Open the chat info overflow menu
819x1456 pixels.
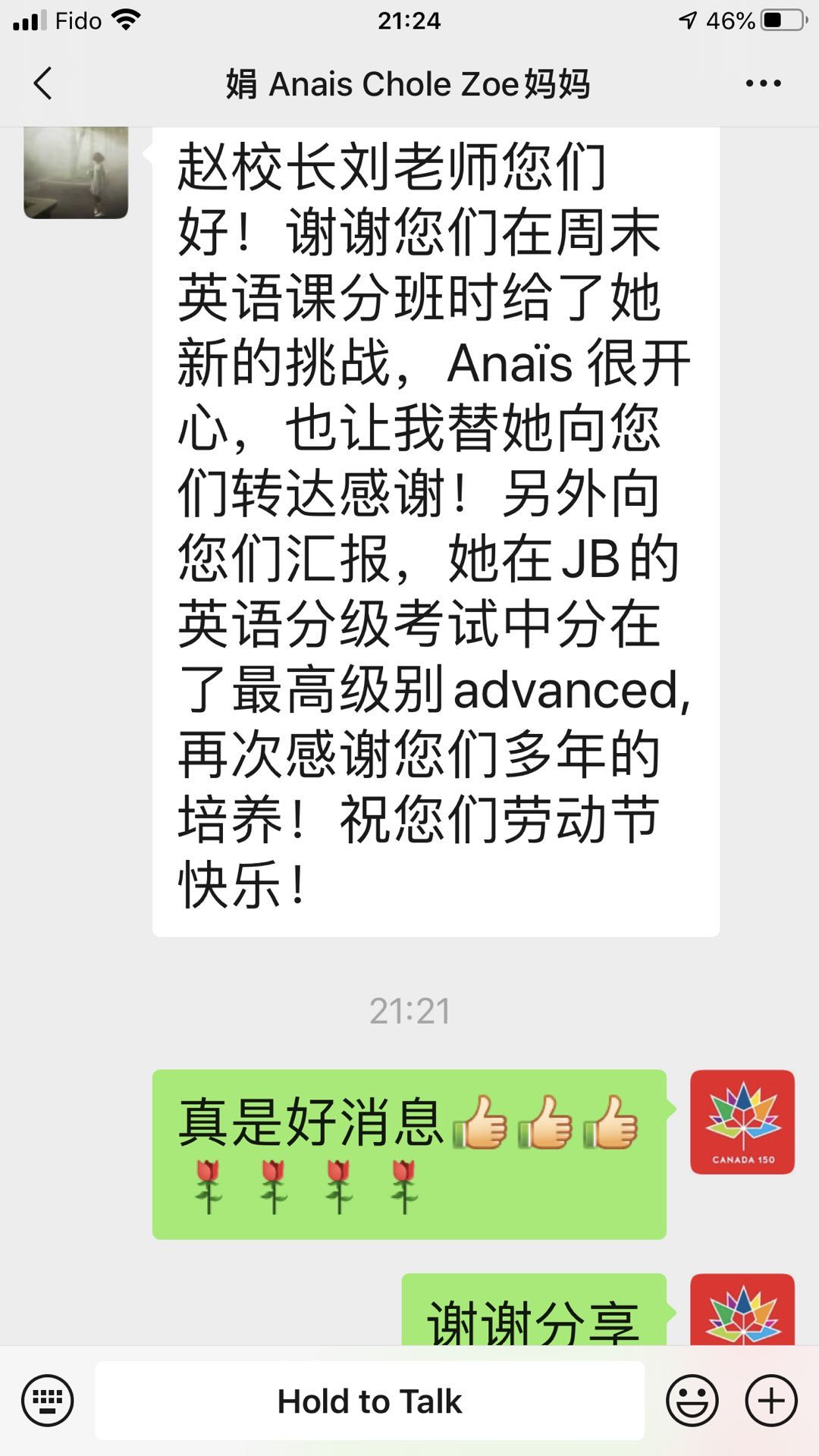coord(763,83)
